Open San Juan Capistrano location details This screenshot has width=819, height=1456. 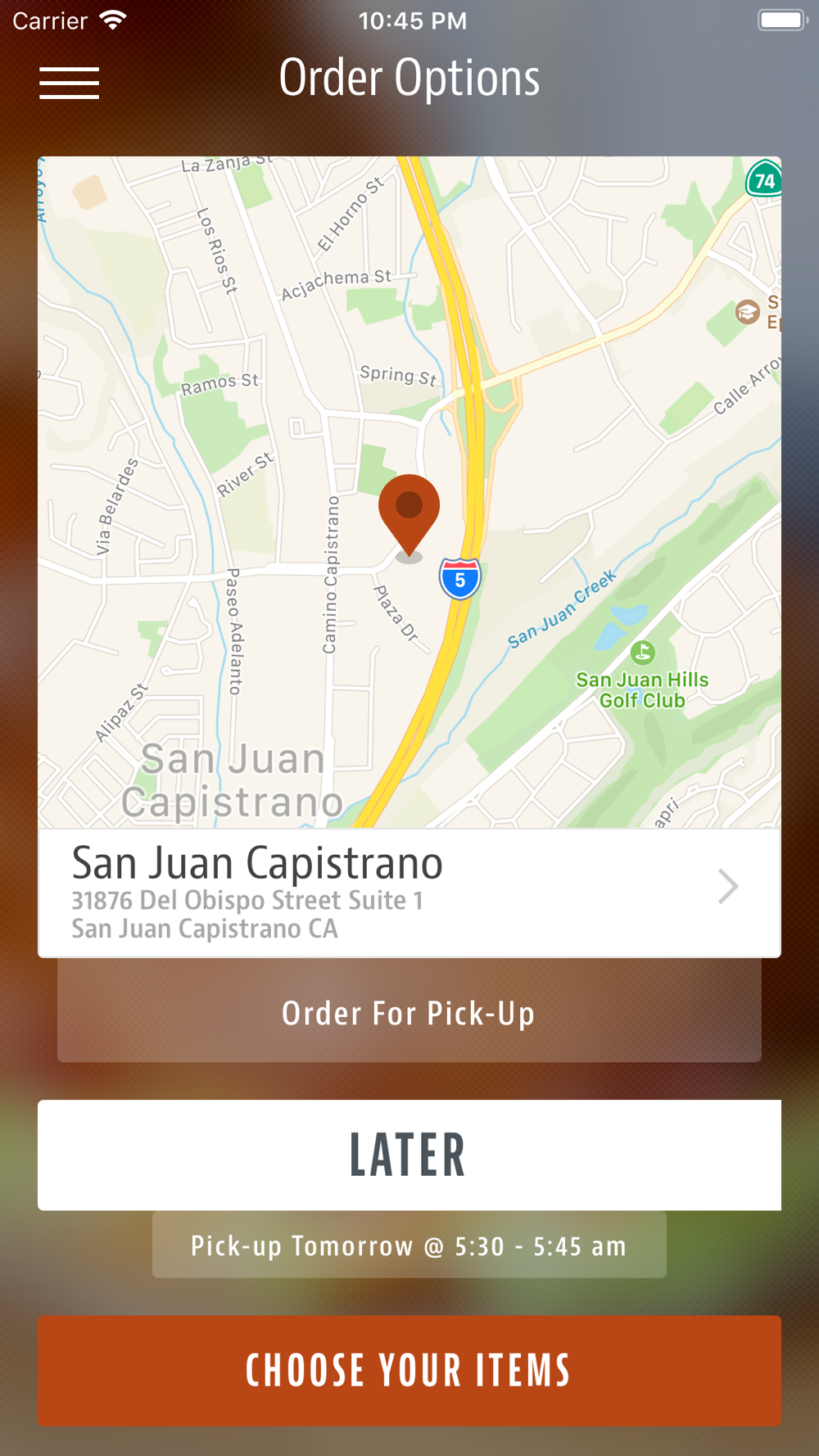pos(409,893)
